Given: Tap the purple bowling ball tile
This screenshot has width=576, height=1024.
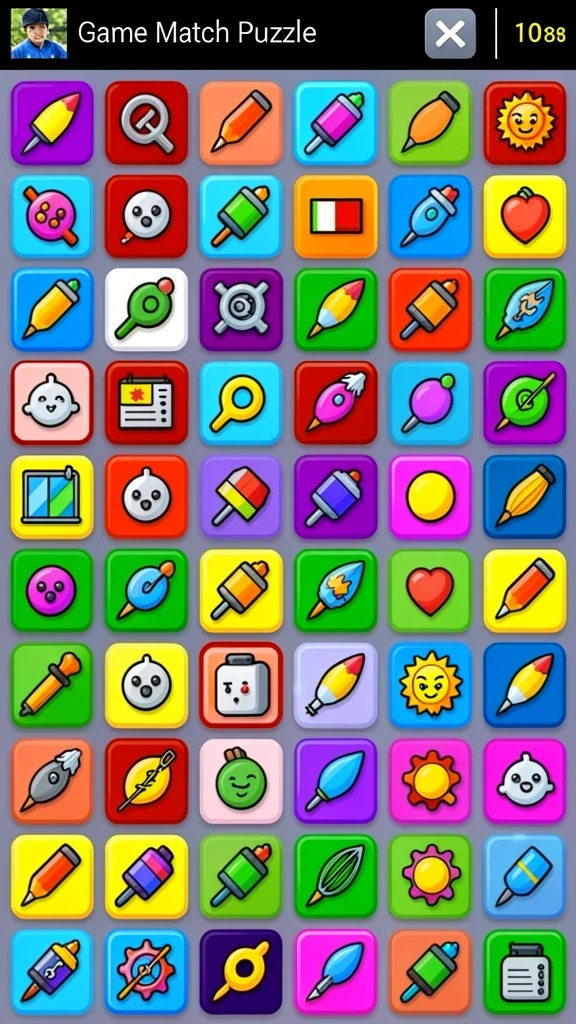Looking at the screenshot, I should pyautogui.click(x=52, y=590).
